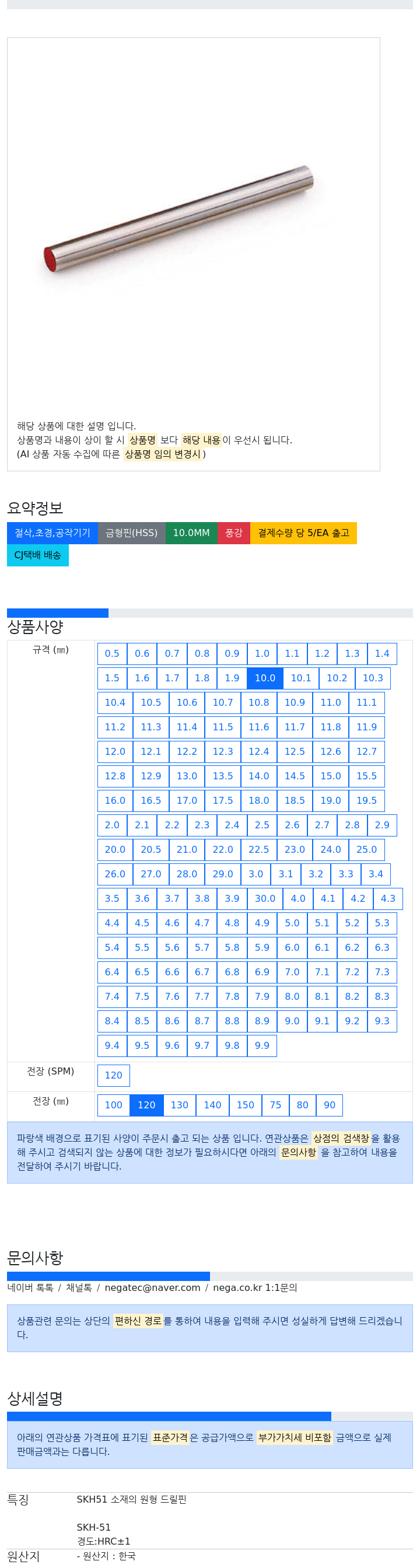Image resolution: width=420 pixels, height=1568 pixels.
Task: Pick the 5.0 mm size option
Action: [x=292, y=923]
